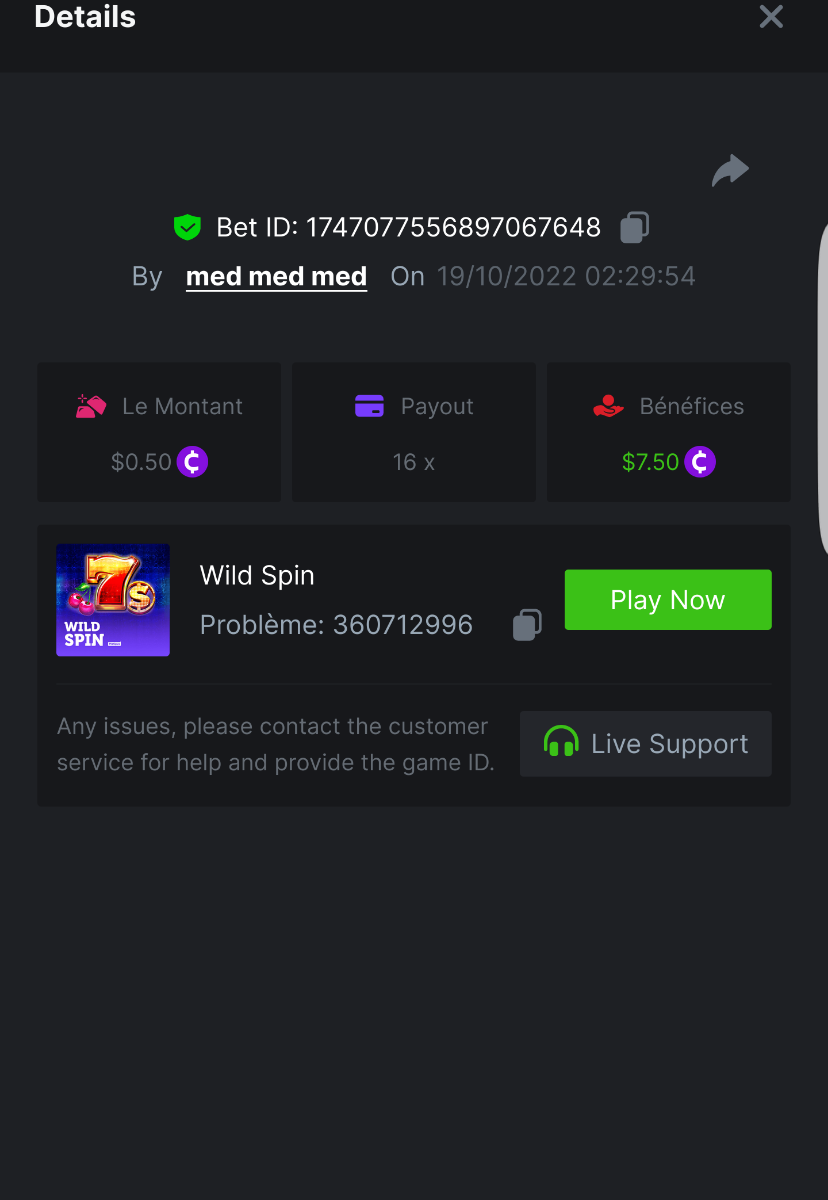This screenshot has height=1200, width=828.
Task: Tap the Play Now button
Action: pyautogui.click(x=667, y=600)
